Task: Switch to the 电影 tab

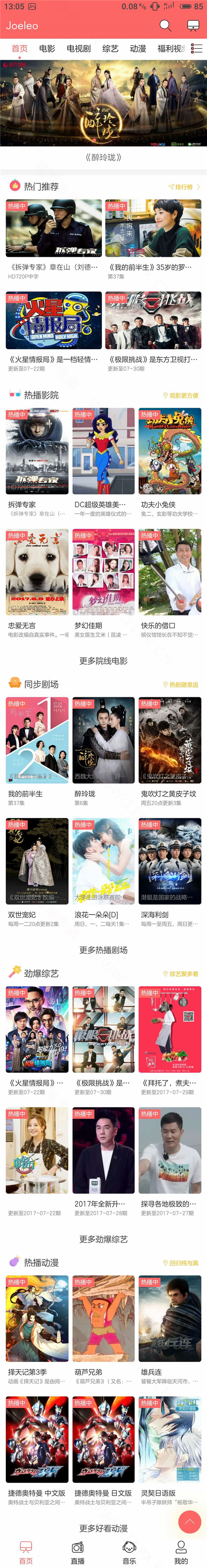Action: pyautogui.click(x=47, y=49)
